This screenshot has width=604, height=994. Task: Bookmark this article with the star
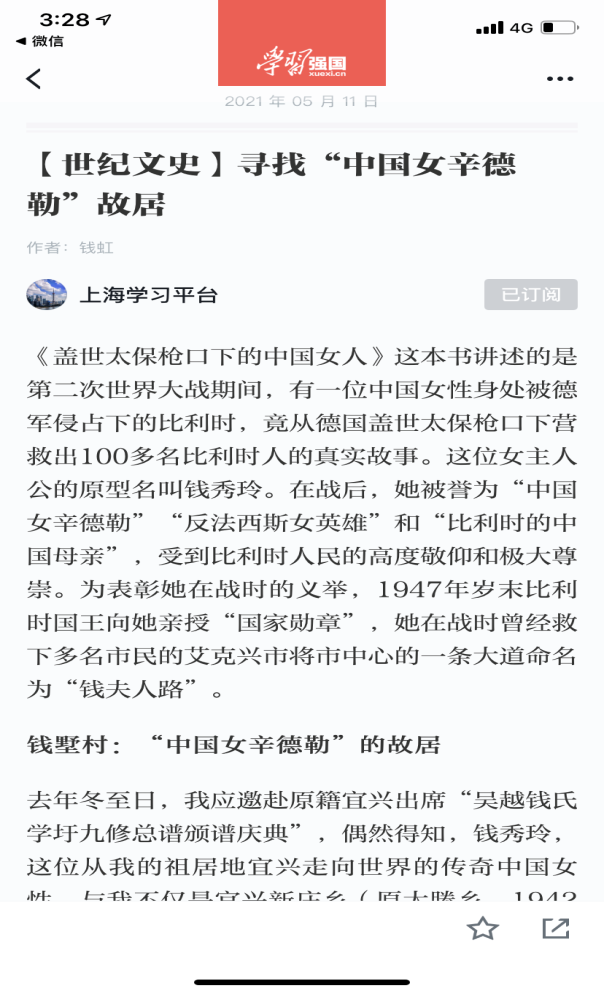point(482,928)
